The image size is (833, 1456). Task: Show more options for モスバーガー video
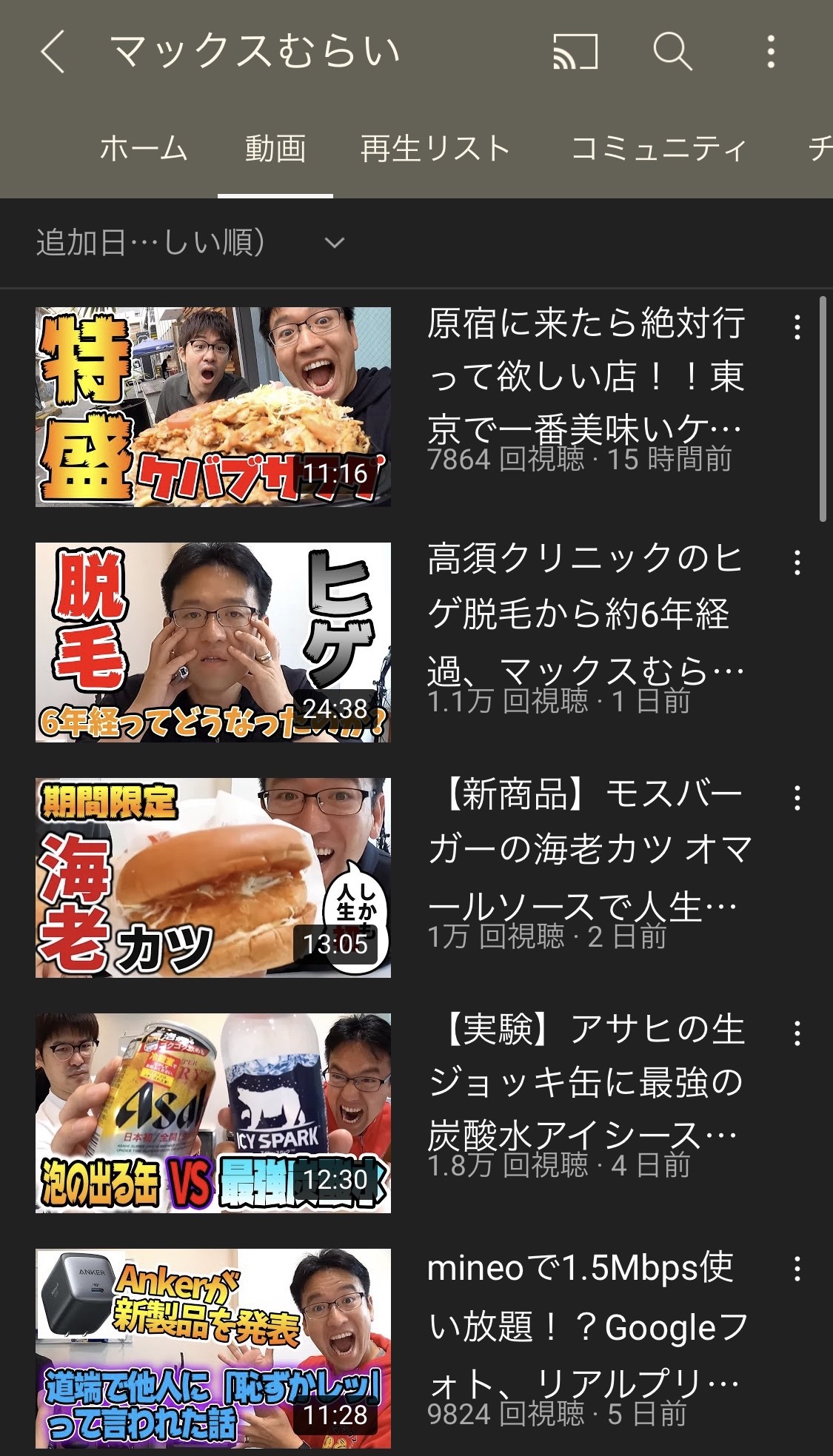(x=797, y=798)
